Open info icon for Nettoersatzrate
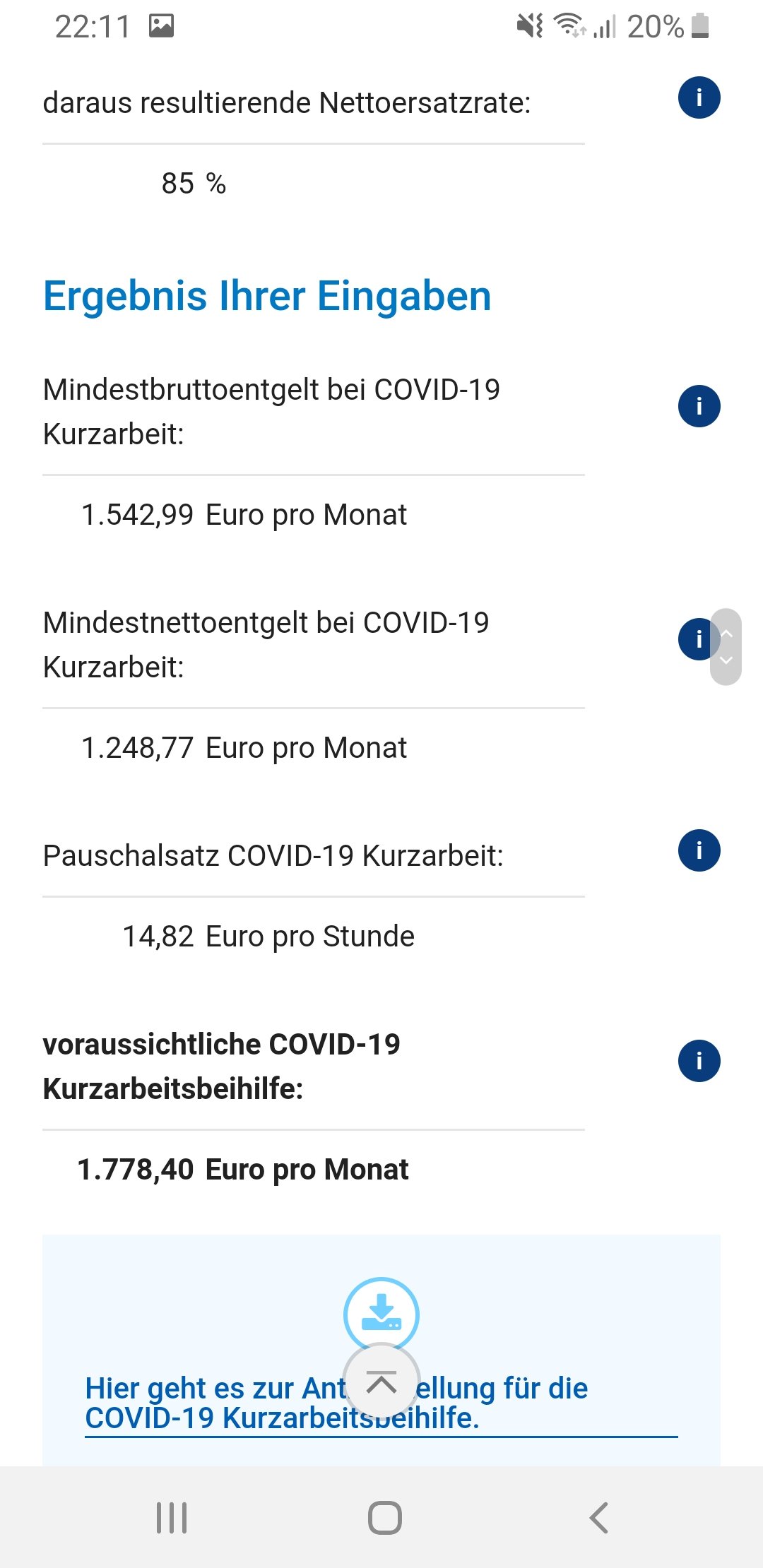 coord(699,97)
